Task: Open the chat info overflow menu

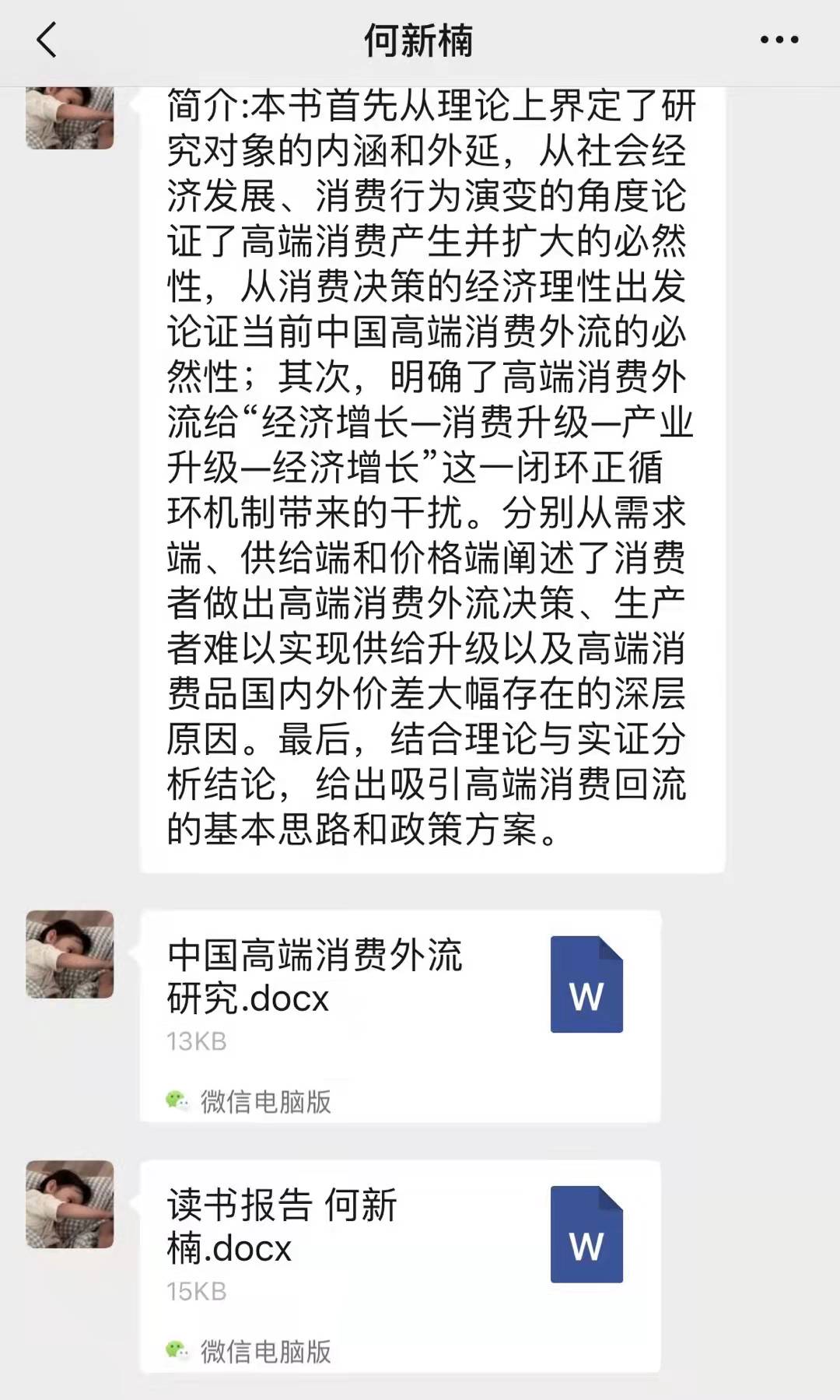Action: [x=779, y=40]
